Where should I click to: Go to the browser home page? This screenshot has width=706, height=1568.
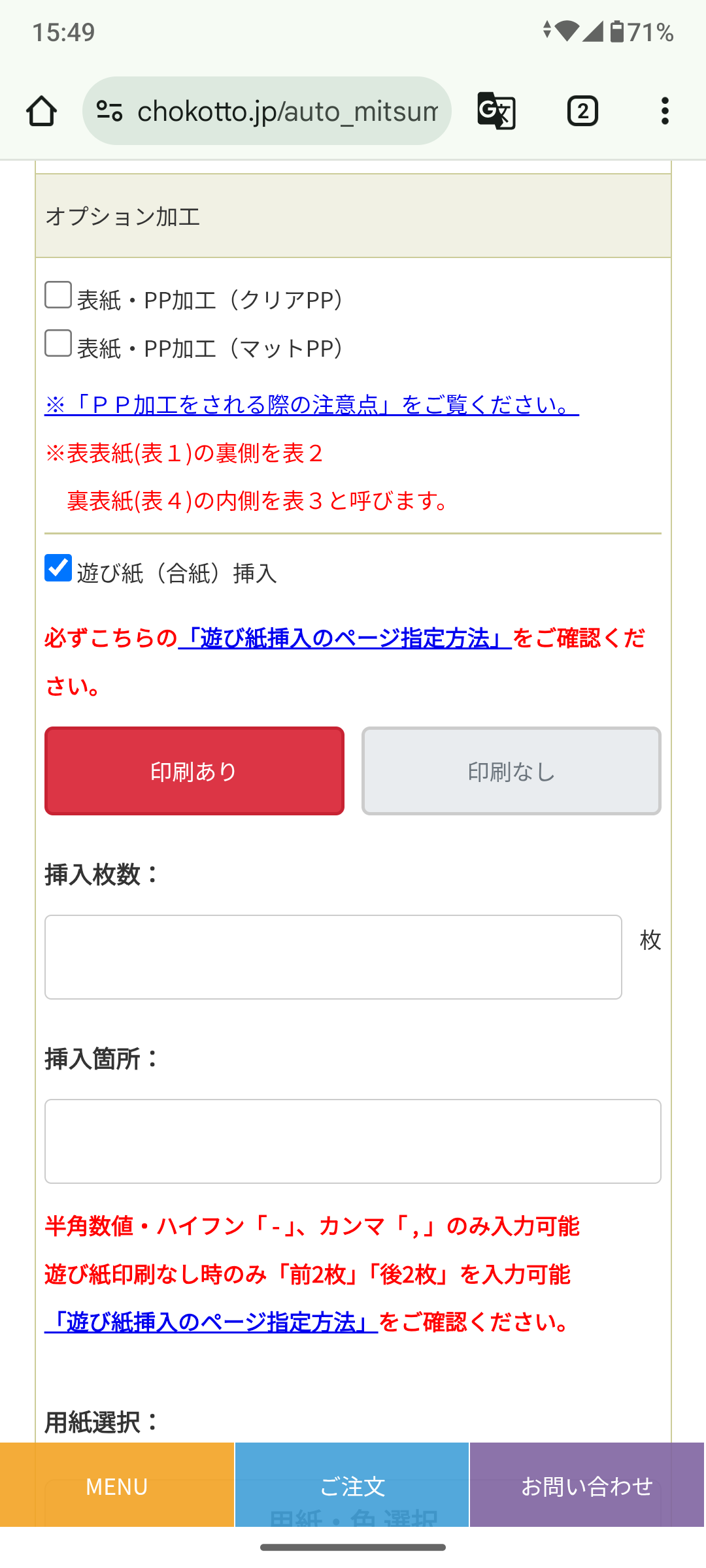click(x=41, y=111)
